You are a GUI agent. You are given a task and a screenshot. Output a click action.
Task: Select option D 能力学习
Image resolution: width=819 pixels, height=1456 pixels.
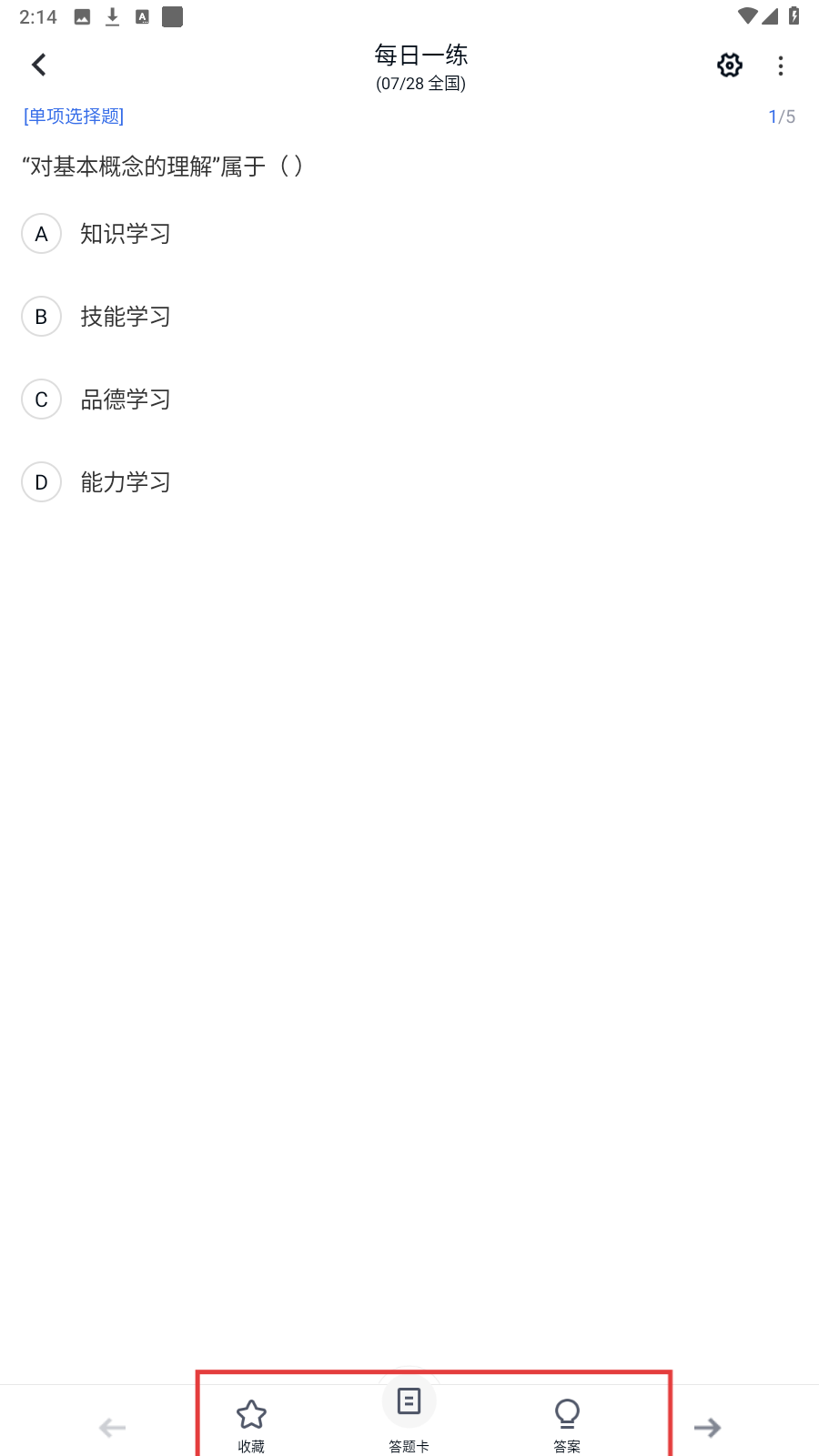(96, 482)
